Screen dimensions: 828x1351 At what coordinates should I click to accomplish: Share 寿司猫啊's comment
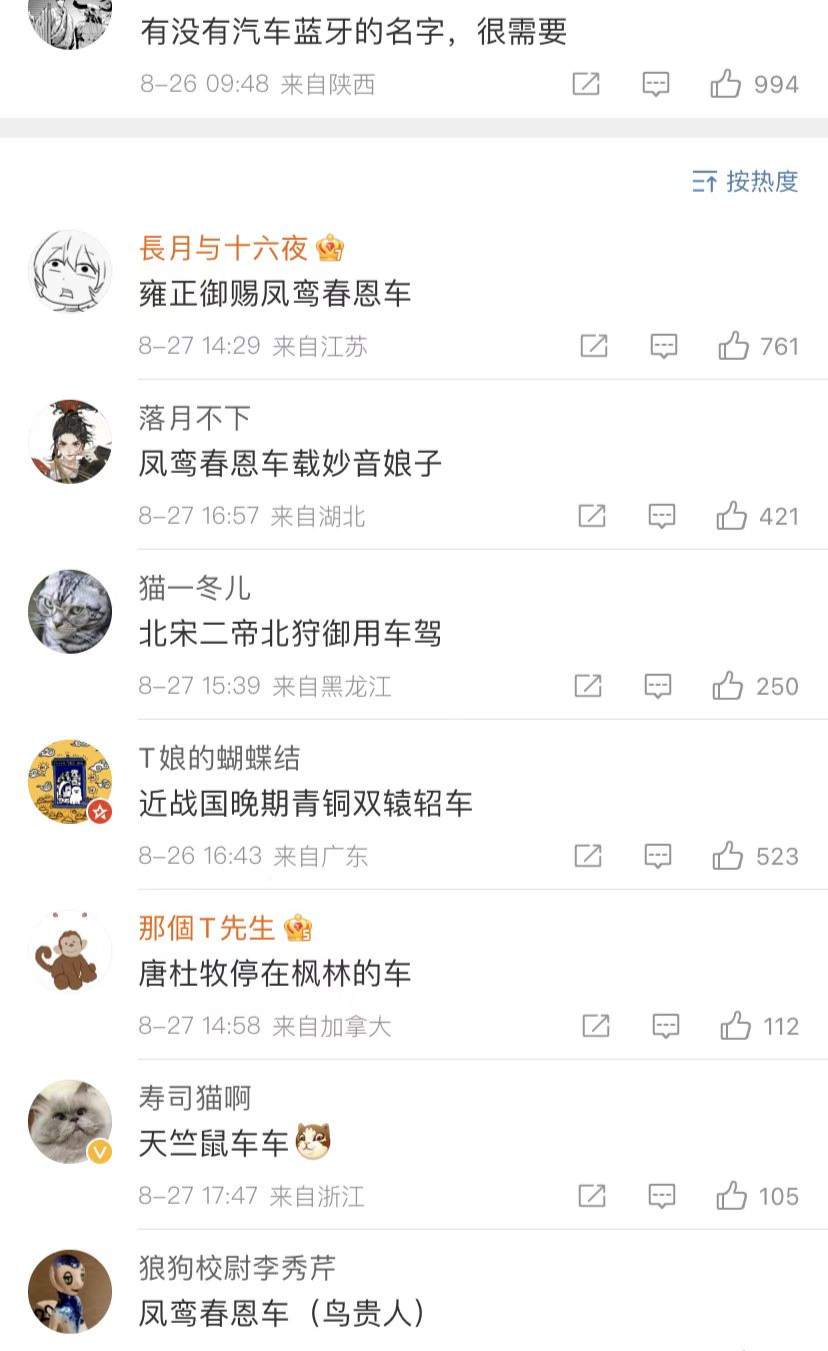tap(592, 1196)
